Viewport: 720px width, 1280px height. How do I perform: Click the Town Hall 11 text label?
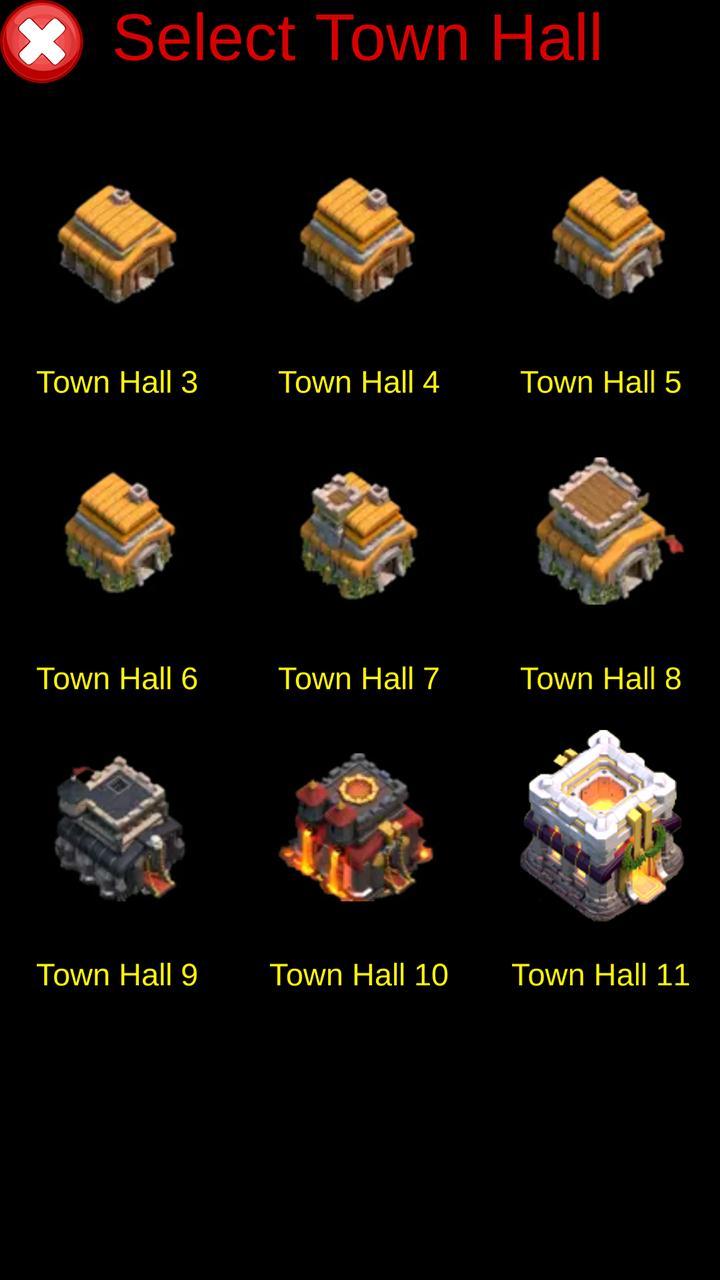coord(600,974)
